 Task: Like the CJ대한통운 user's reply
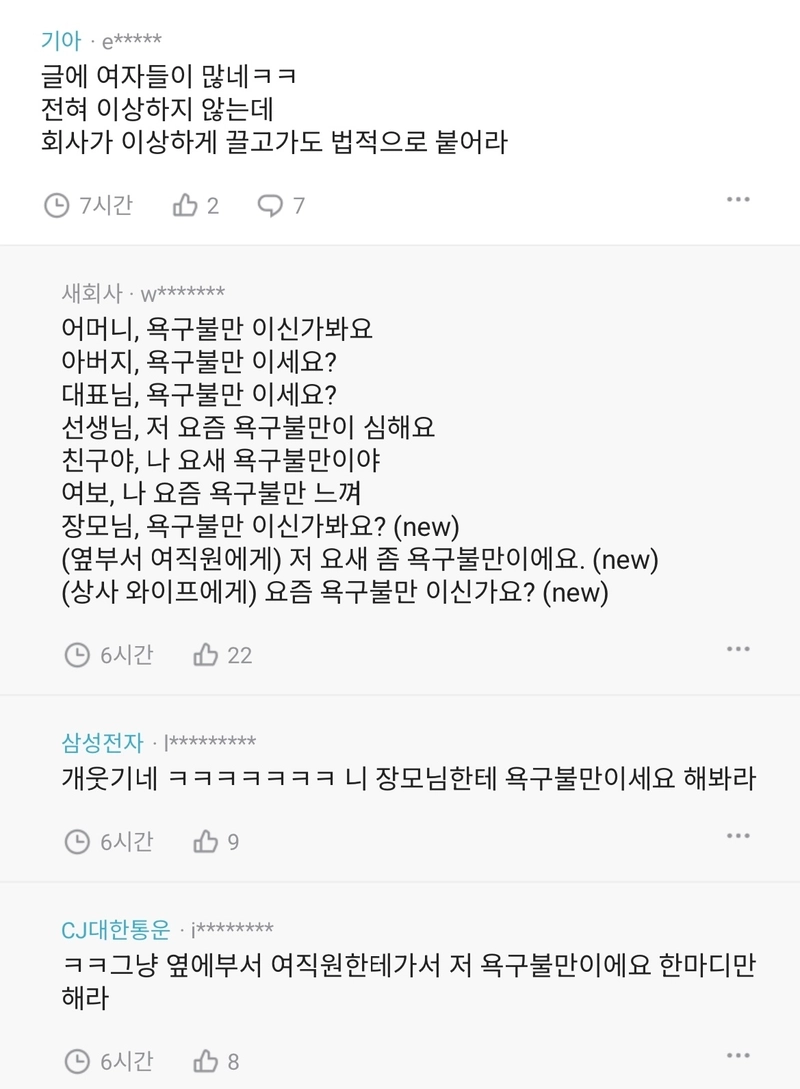[207, 1061]
